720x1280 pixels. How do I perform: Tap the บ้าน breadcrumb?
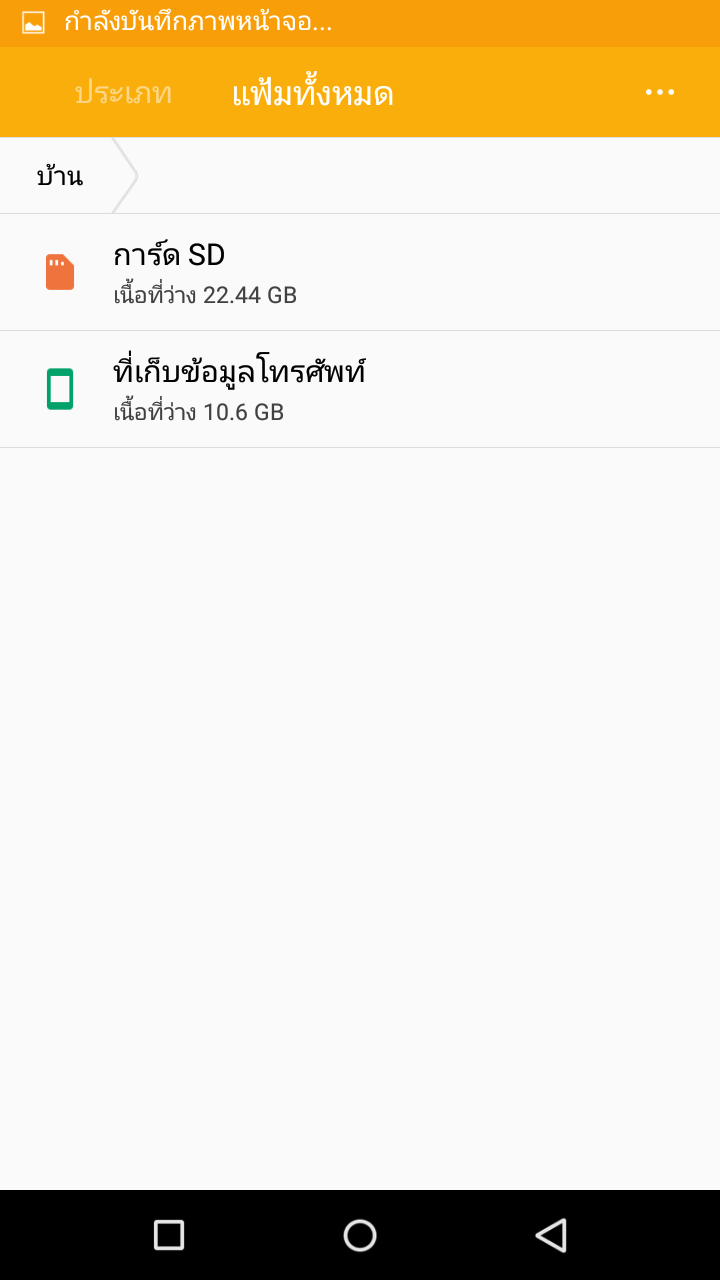point(60,177)
